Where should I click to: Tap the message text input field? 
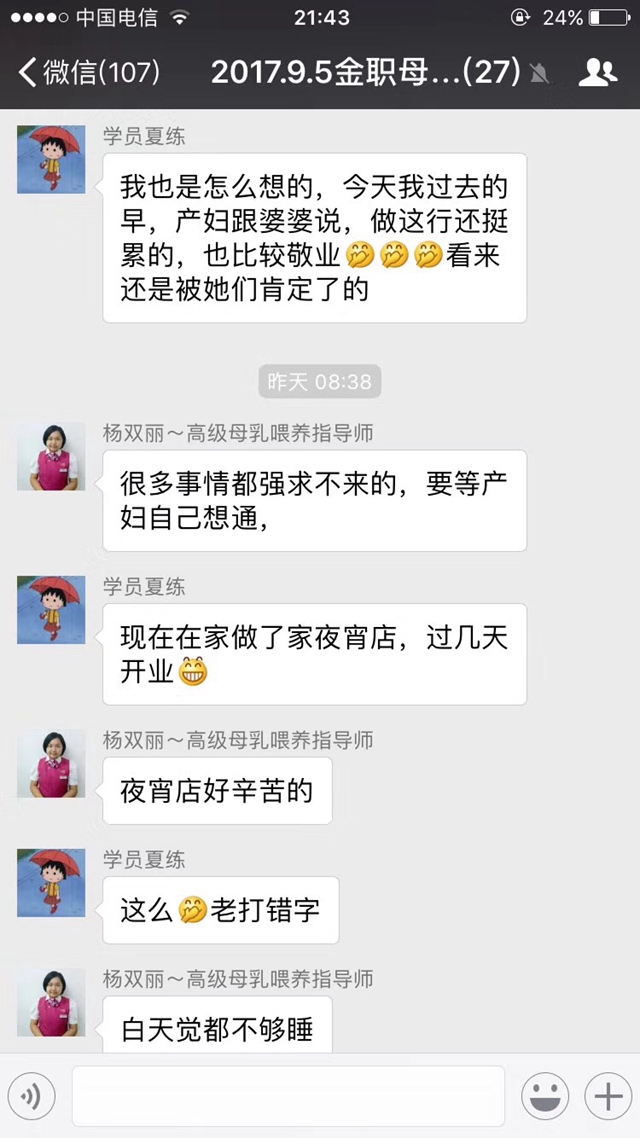click(288, 1097)
